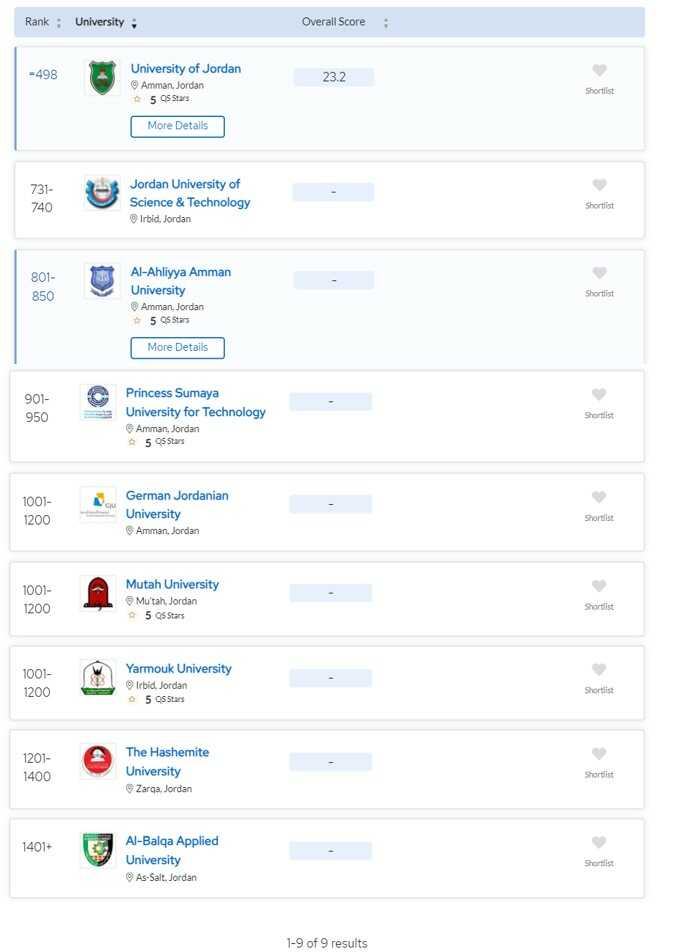Shortlist Jordan University of Science & Technology
Screen dimensions: 677x952
[x=599, y=186]
